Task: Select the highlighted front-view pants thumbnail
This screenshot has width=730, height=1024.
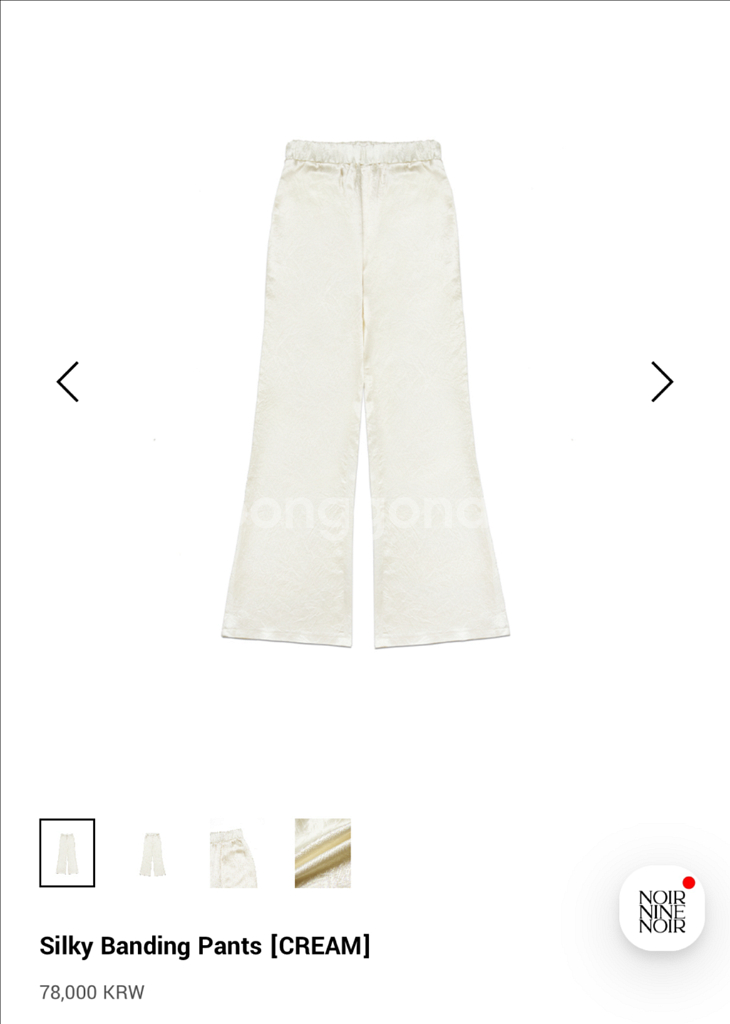Action: (x=67, y=853)
